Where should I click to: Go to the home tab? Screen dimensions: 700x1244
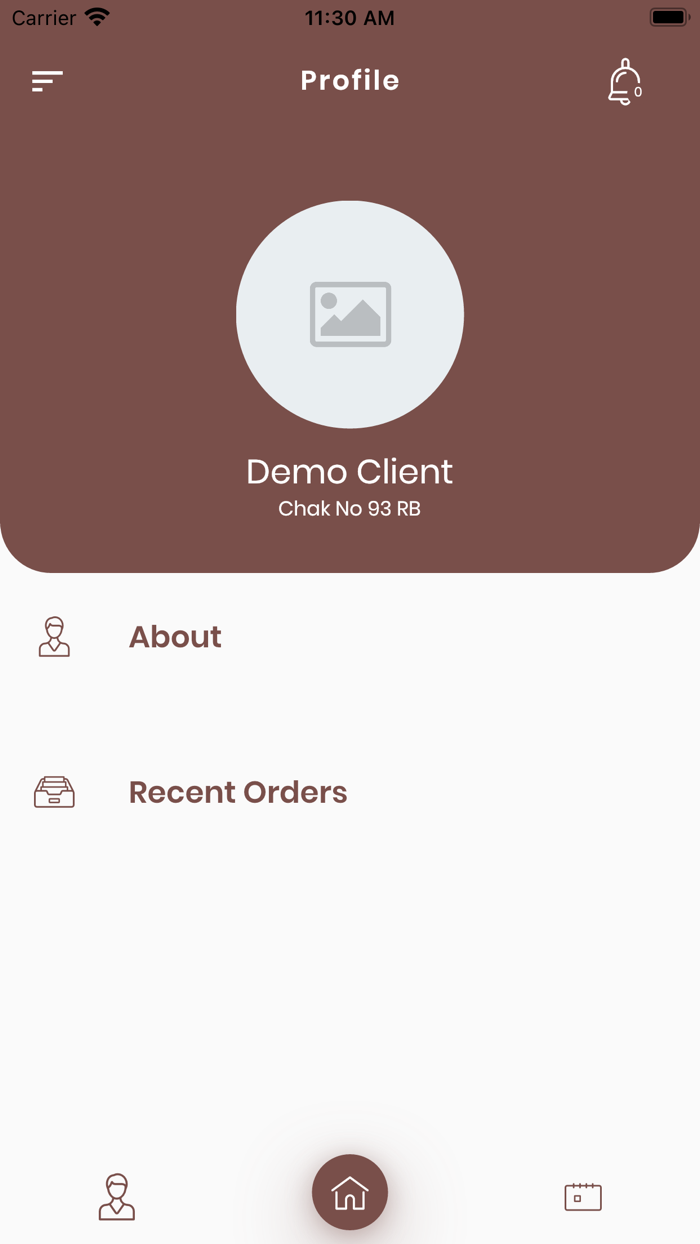350,1193
